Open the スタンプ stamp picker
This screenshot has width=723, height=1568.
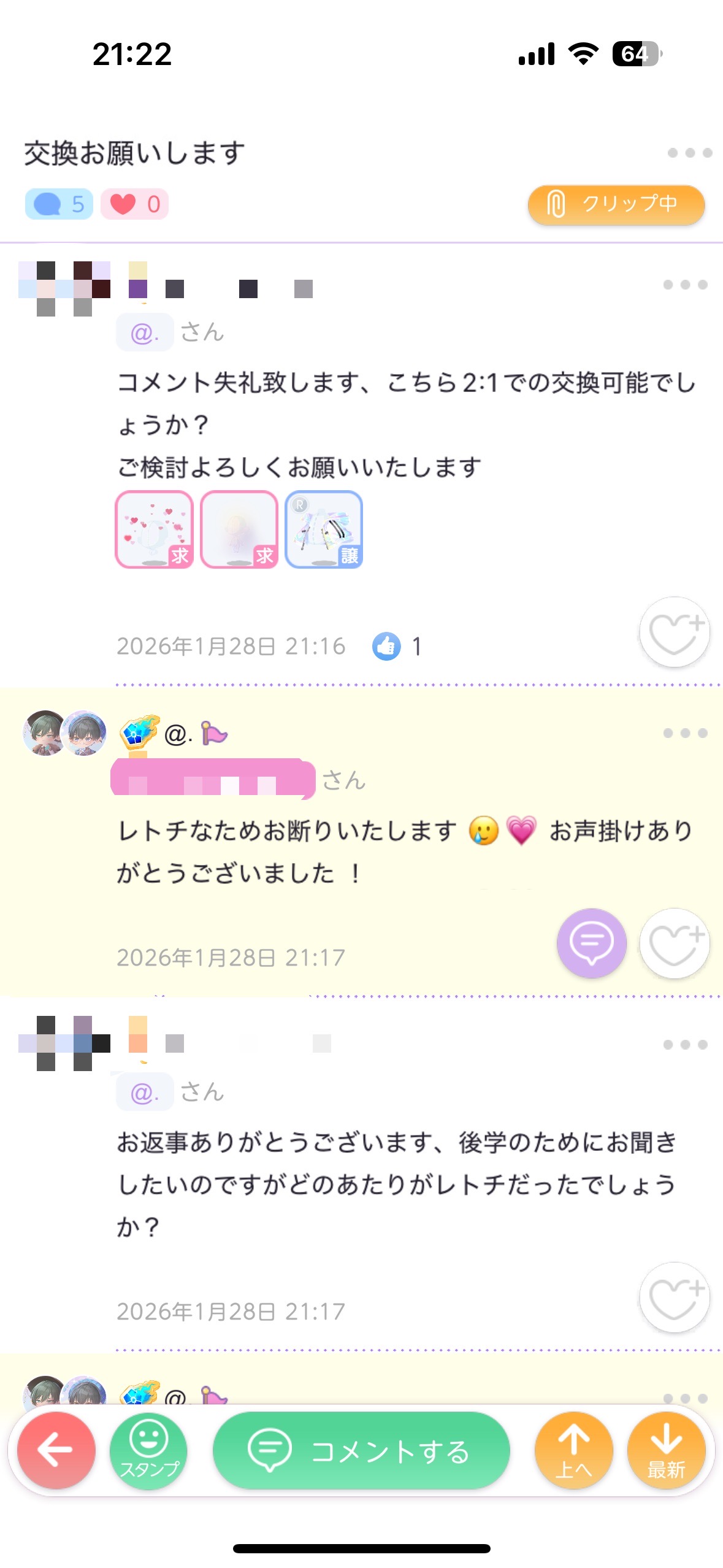pos(148,1450)
